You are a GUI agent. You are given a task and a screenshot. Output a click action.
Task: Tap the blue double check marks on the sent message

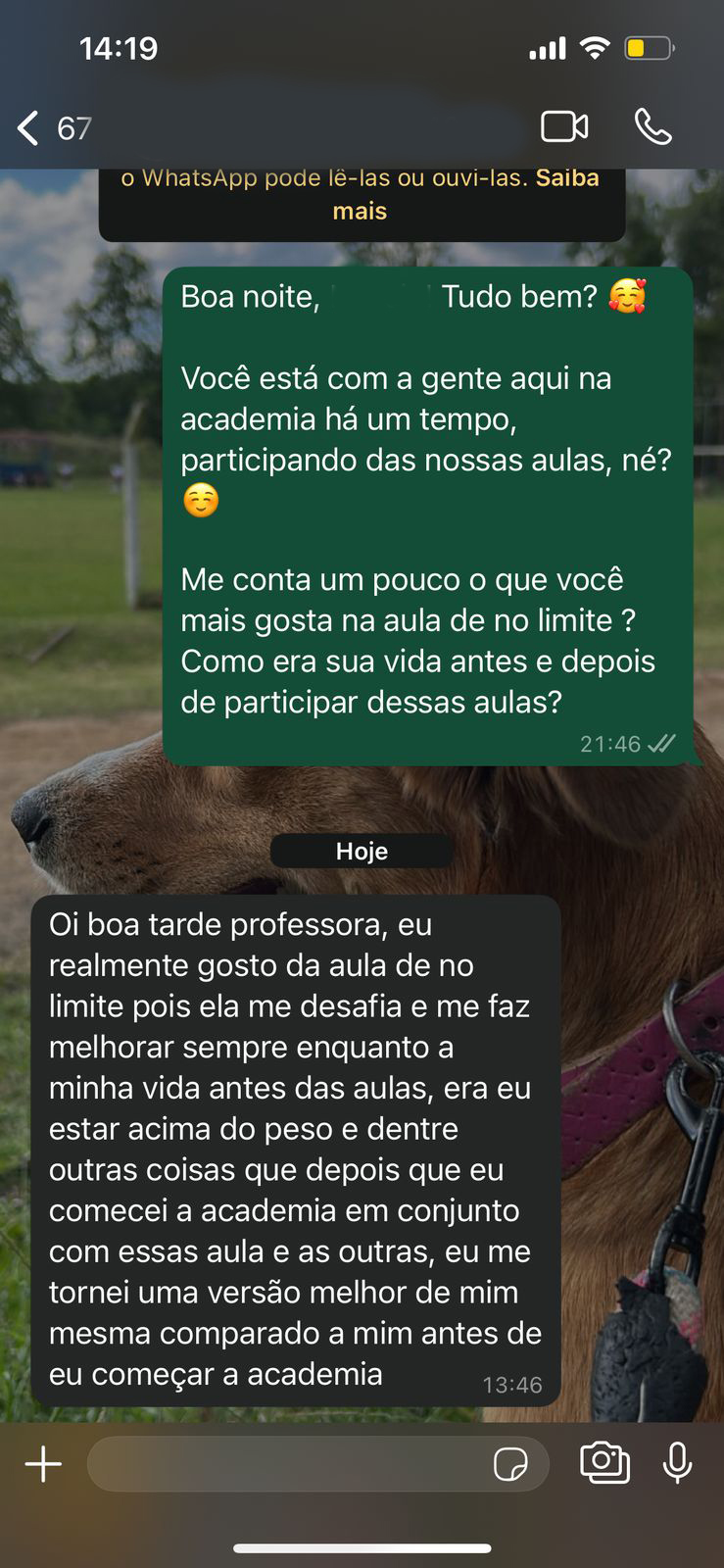coord(661,744)
